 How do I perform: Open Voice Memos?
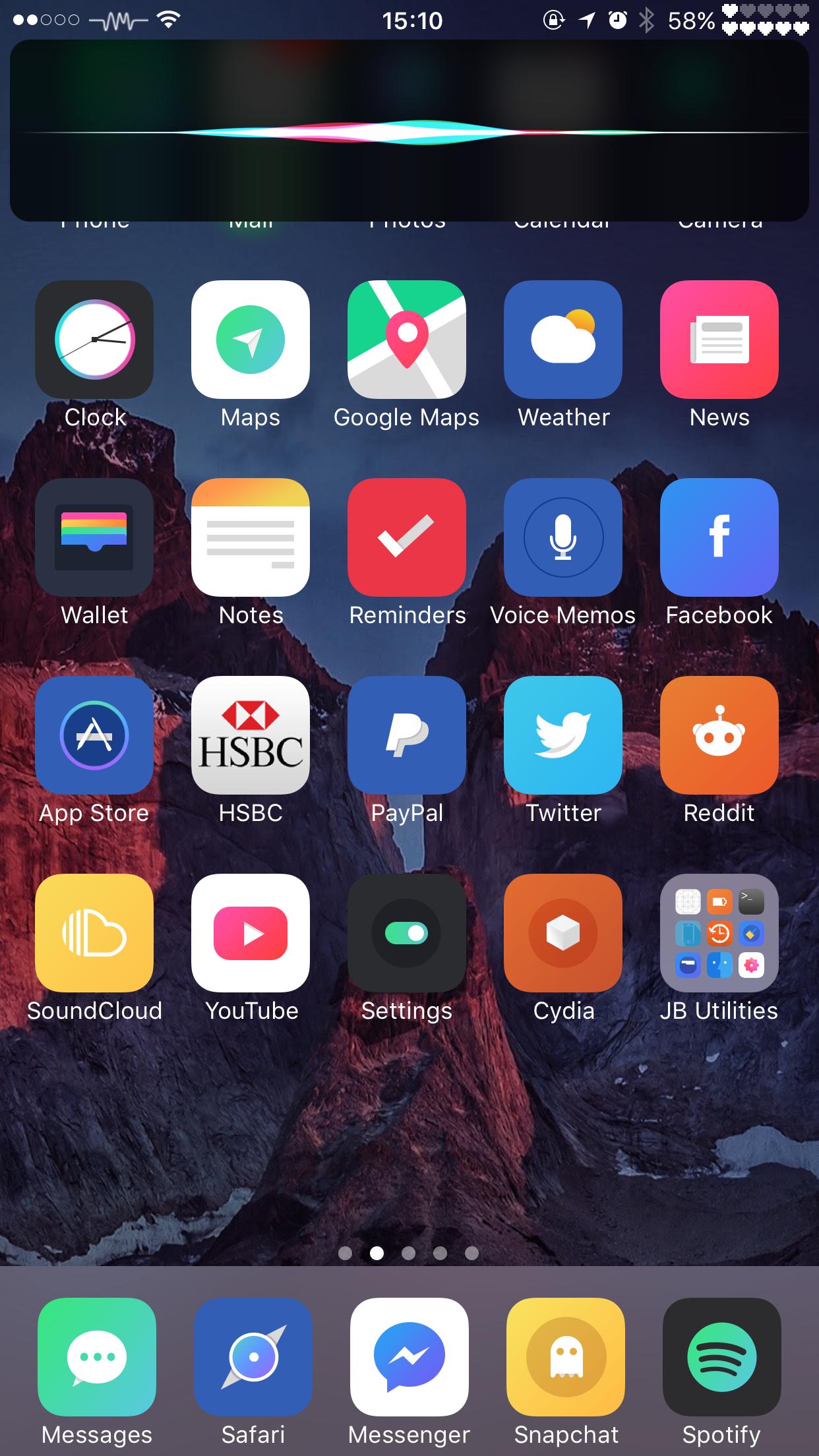[x=563, y=537]
